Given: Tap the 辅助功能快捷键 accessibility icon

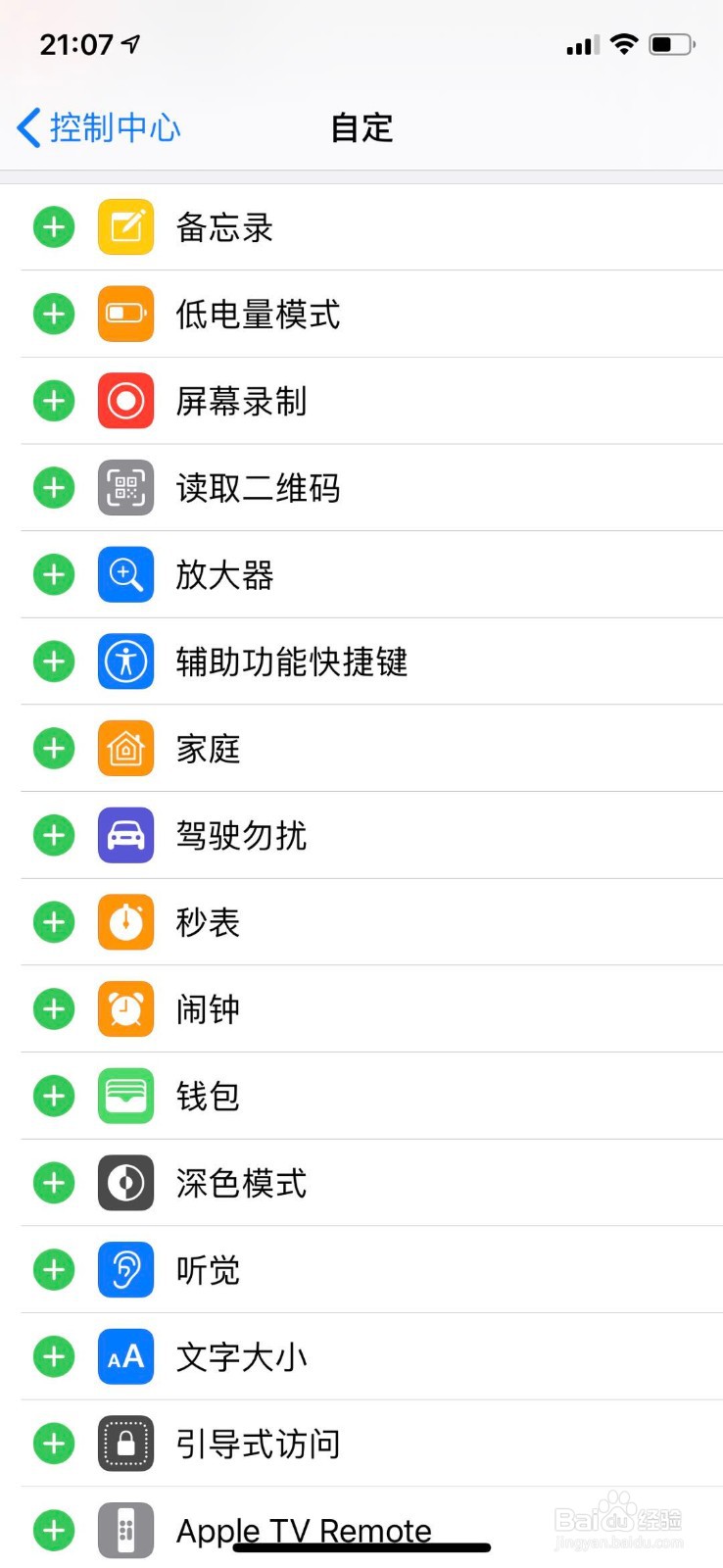Looking at the screenshot, I should pos(124,661).
